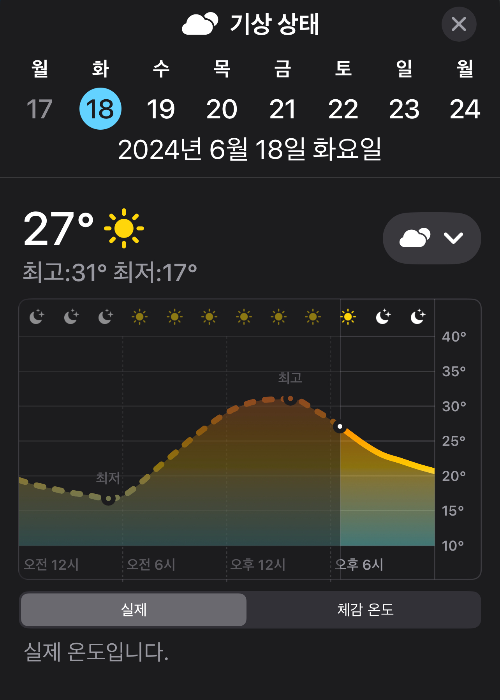Viewport: 500px width, 700px height.
Task: Select the 실제 temperature segment
Action: (x=133, y=610)
